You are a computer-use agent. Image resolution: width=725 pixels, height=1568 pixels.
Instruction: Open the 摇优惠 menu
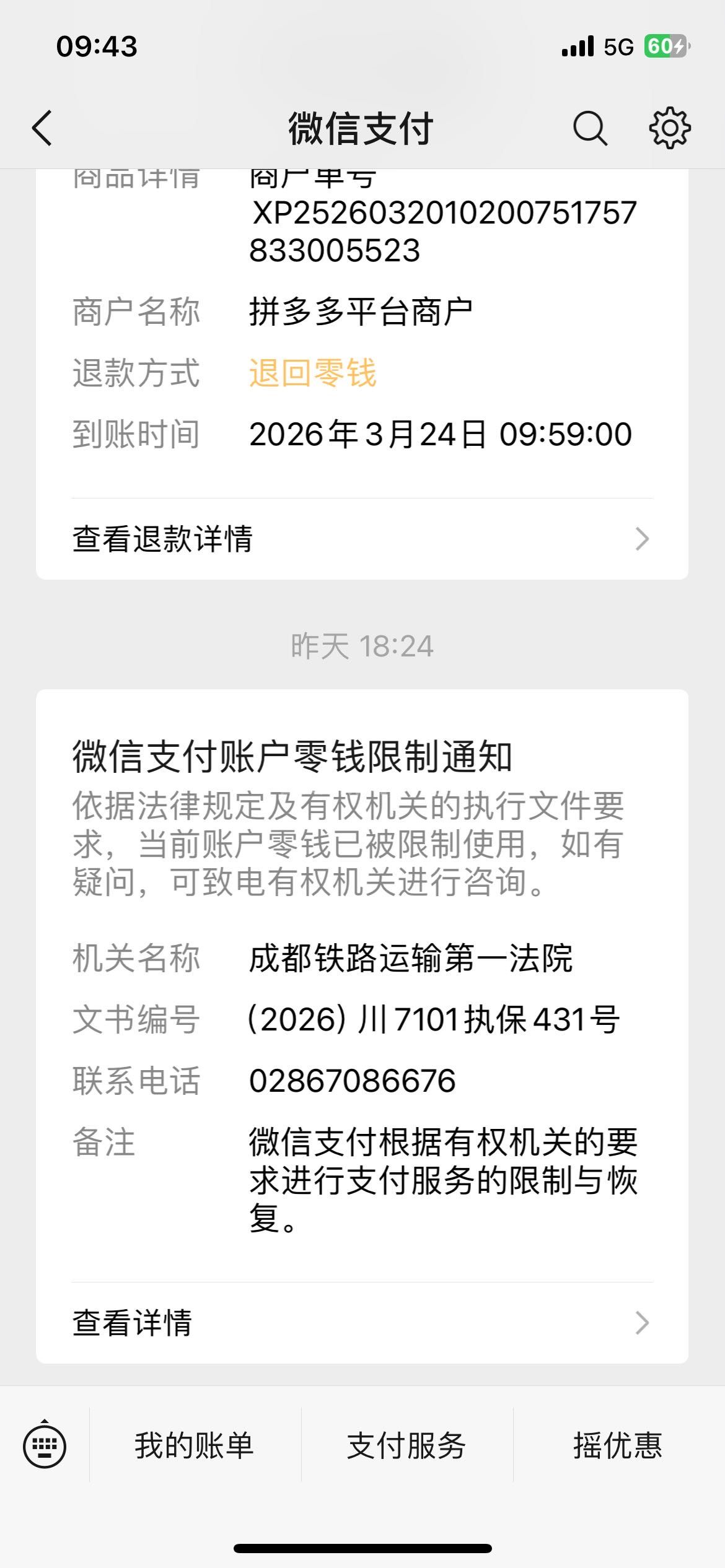click(x=618, y=1447)
